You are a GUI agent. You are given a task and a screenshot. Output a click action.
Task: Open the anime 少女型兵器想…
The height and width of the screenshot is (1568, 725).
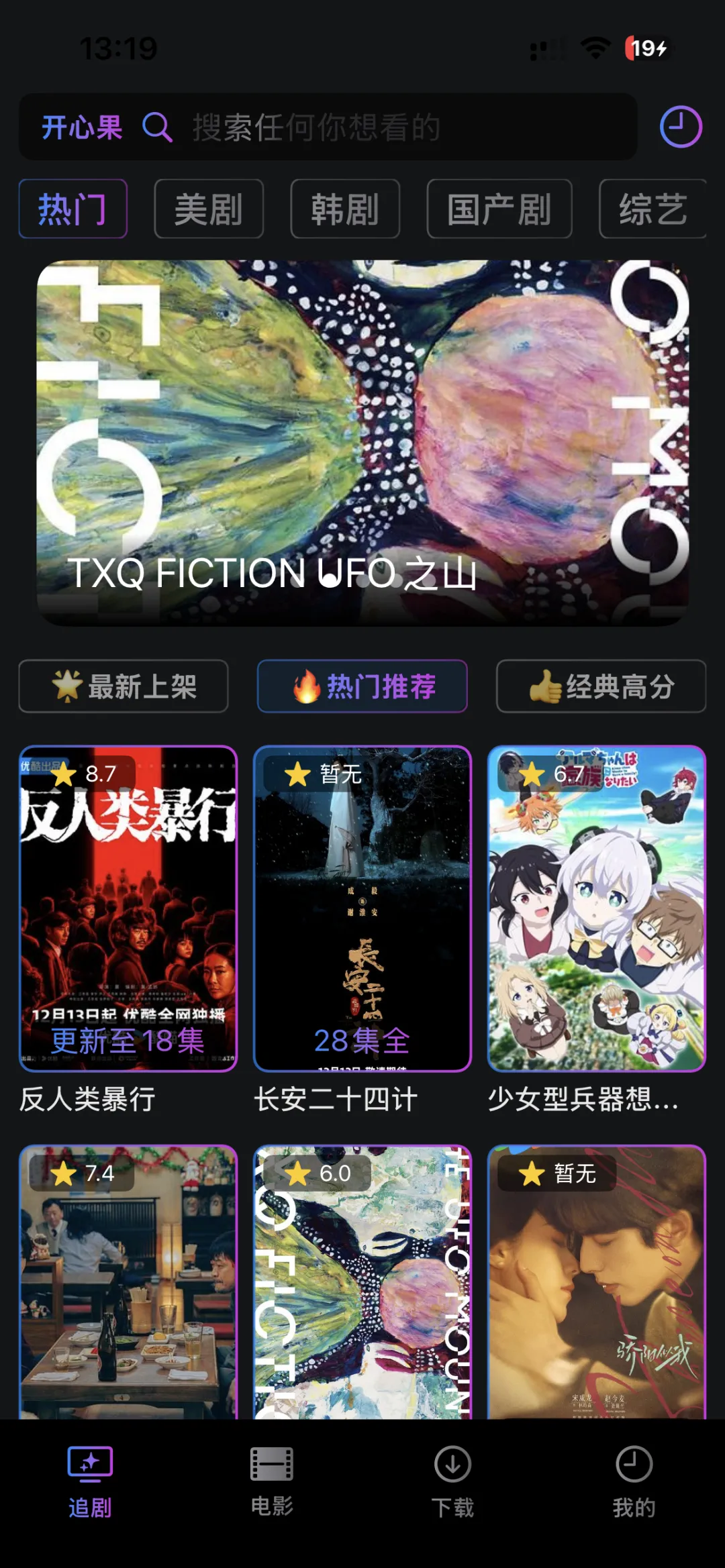click(x=597, y=909)
